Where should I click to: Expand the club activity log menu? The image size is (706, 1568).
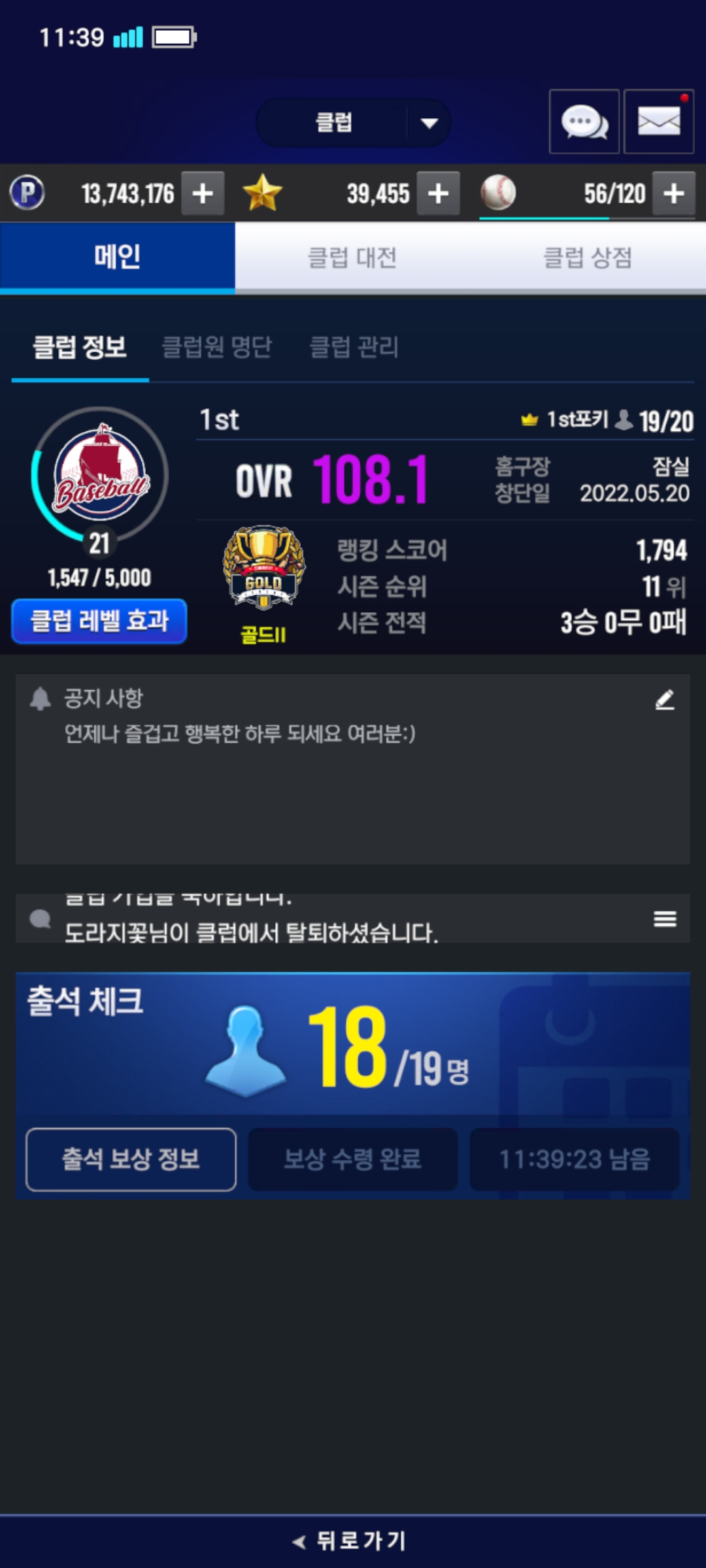[665, 919]
